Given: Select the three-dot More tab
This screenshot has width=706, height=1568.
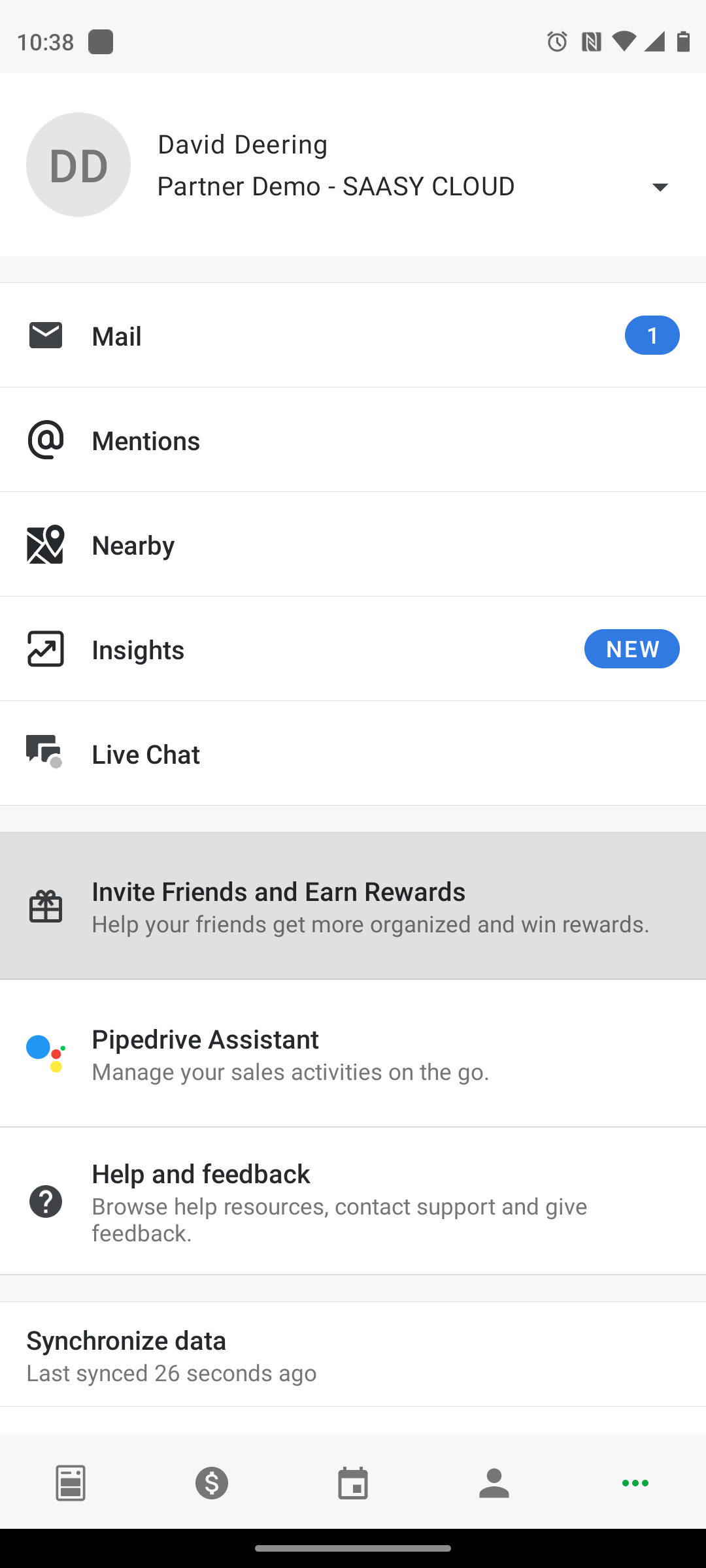Looking at the screenshot, I should coord(635,1483).
